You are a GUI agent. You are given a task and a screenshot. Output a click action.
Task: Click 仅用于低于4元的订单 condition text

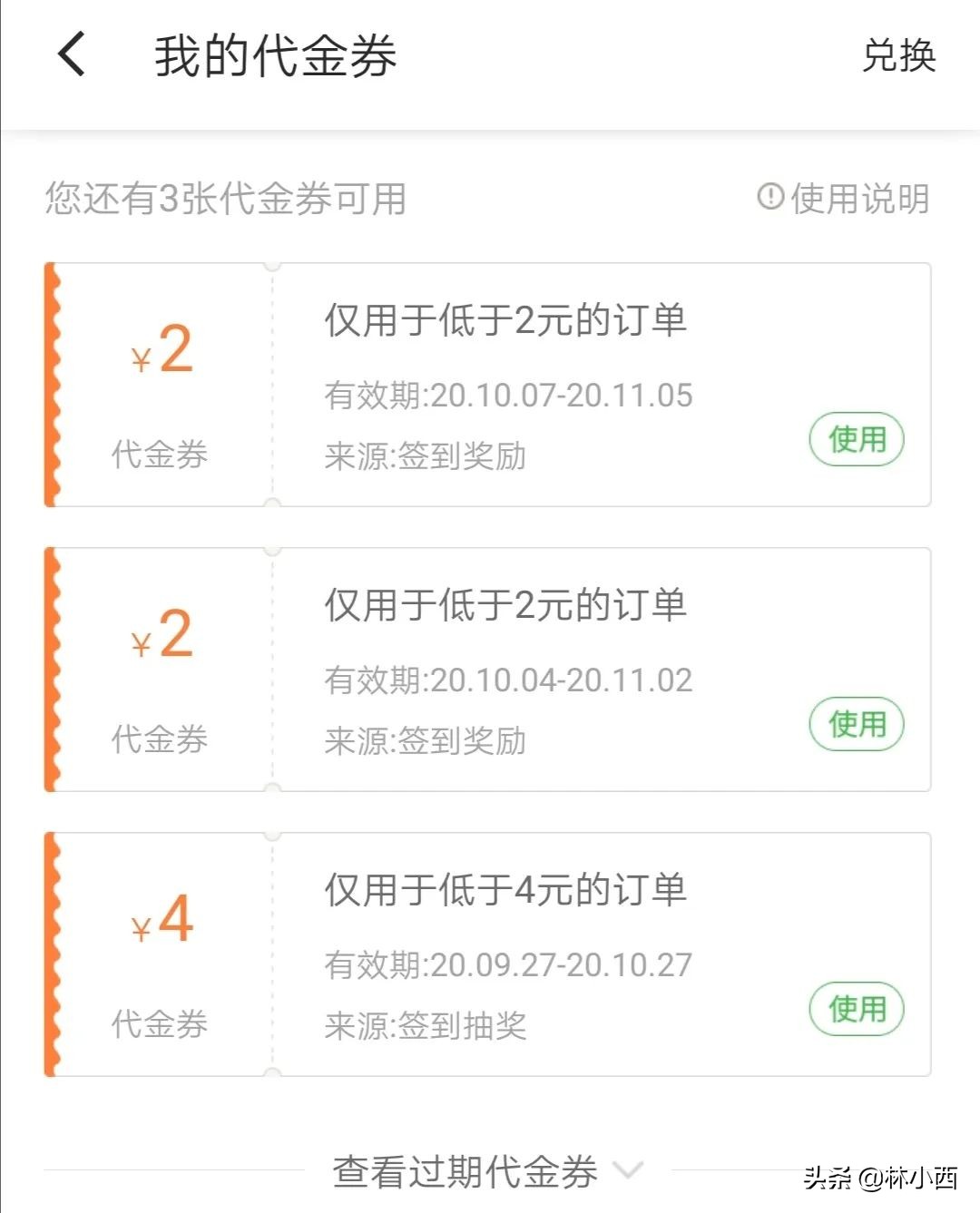(x=508, y=889)
